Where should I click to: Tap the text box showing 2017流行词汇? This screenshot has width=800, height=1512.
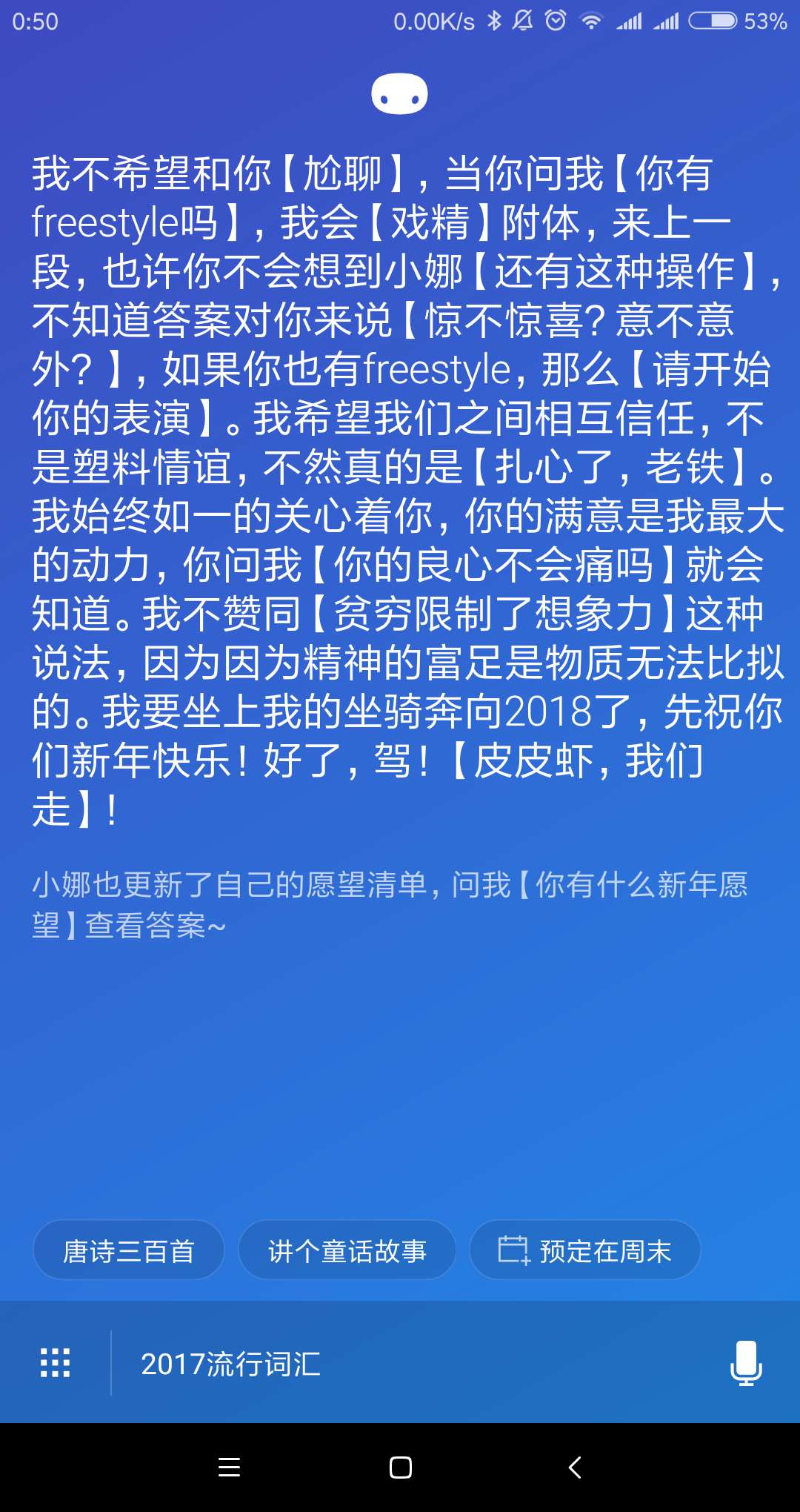click(415, 1363)
